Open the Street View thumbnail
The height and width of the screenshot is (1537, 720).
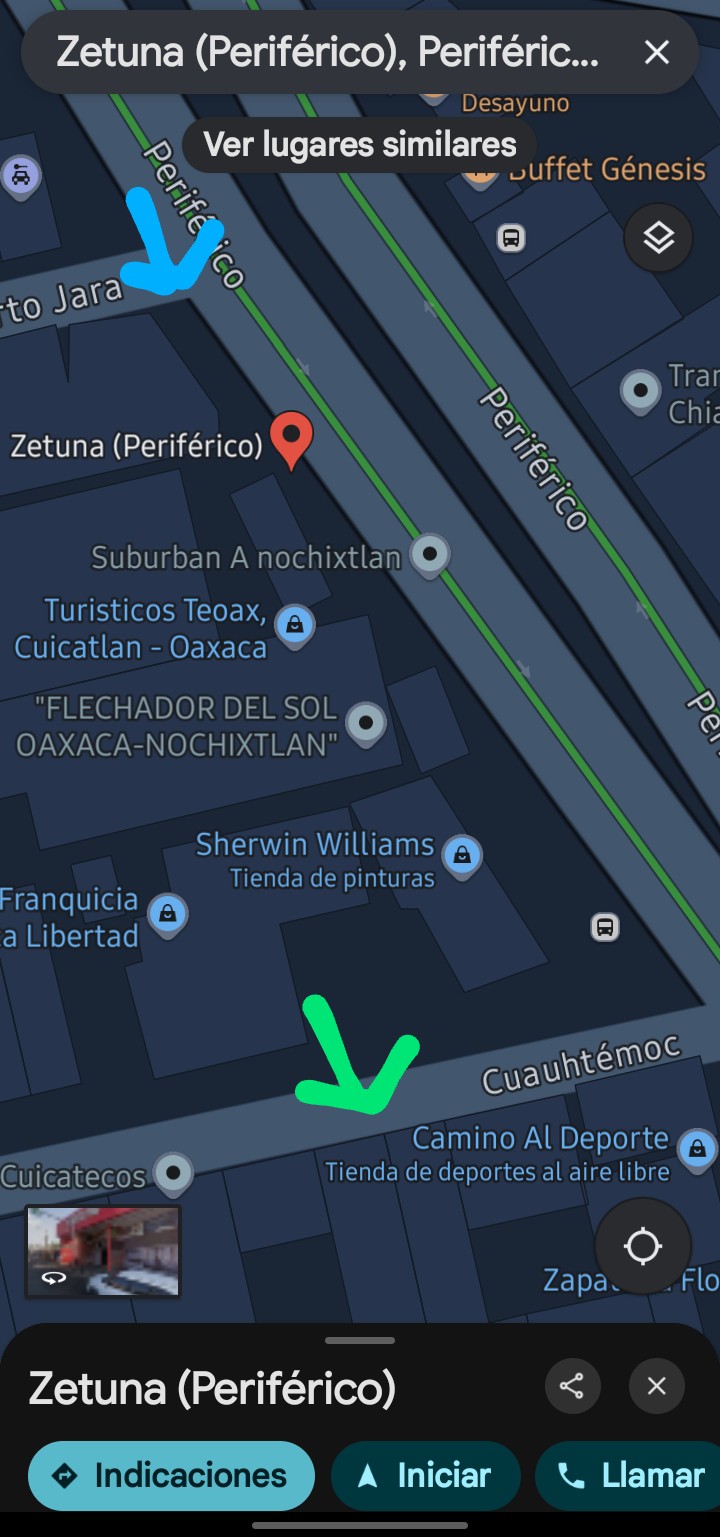(103, 1251)
